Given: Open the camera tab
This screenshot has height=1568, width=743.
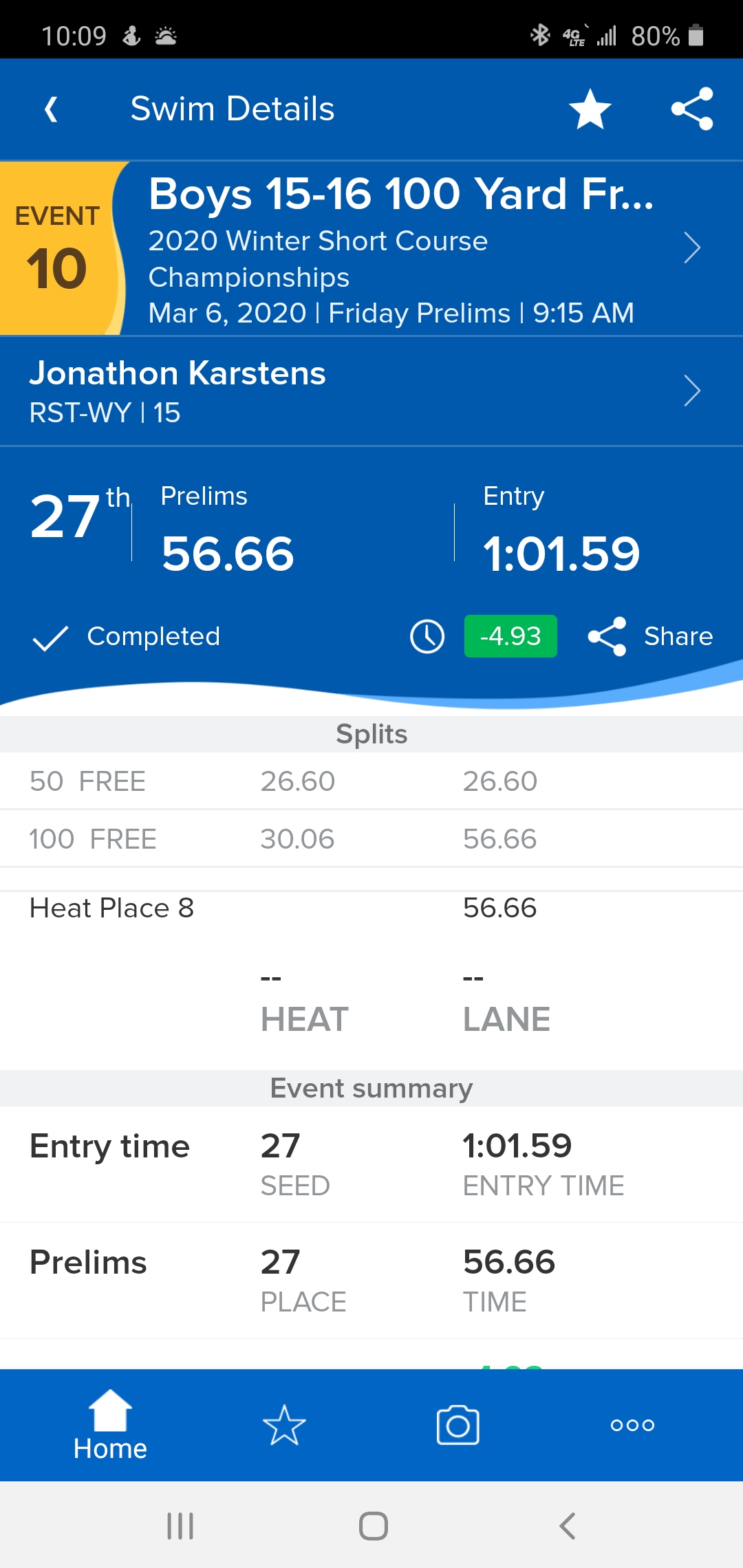Looking at the screenshot, I should click(x=457, y=1425).
